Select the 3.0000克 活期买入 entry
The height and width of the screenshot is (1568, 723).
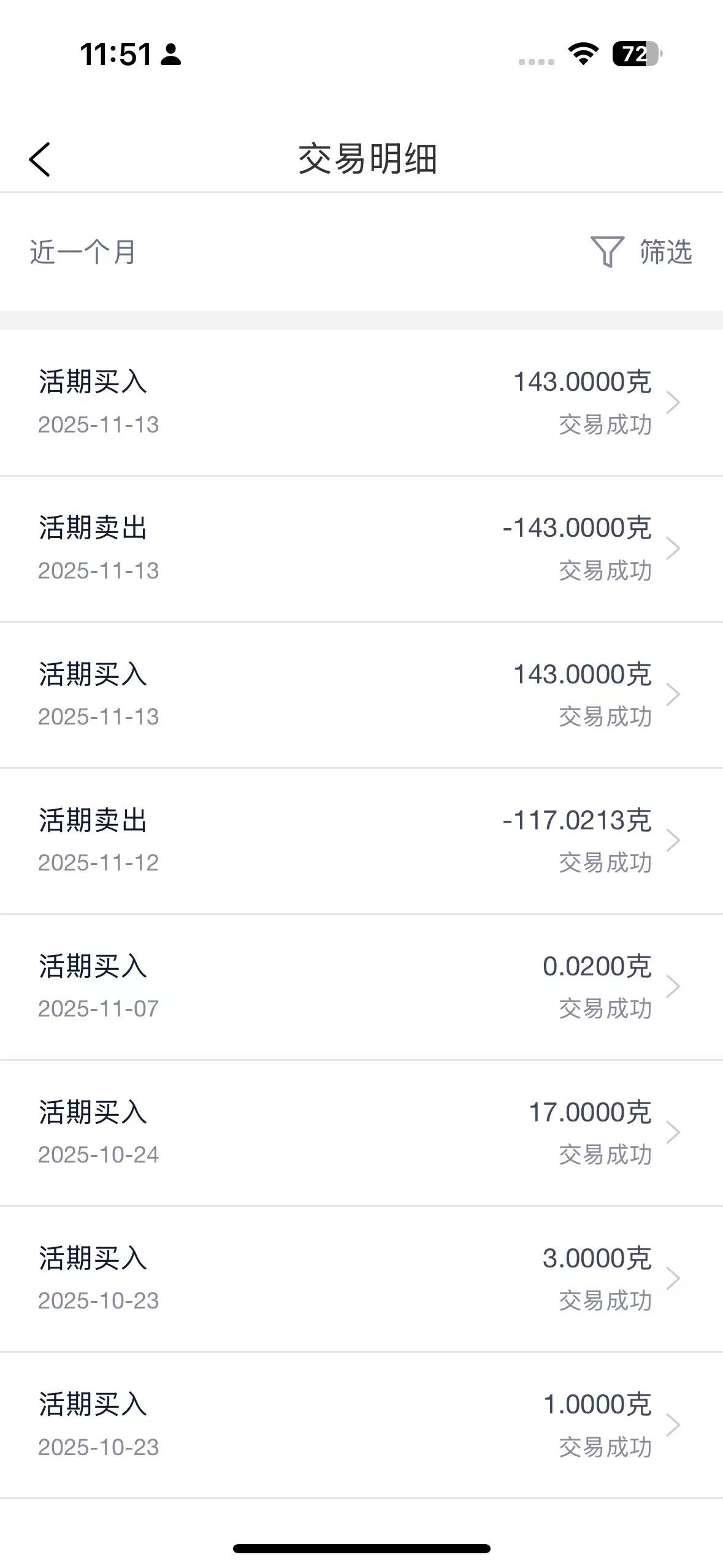361,1278
